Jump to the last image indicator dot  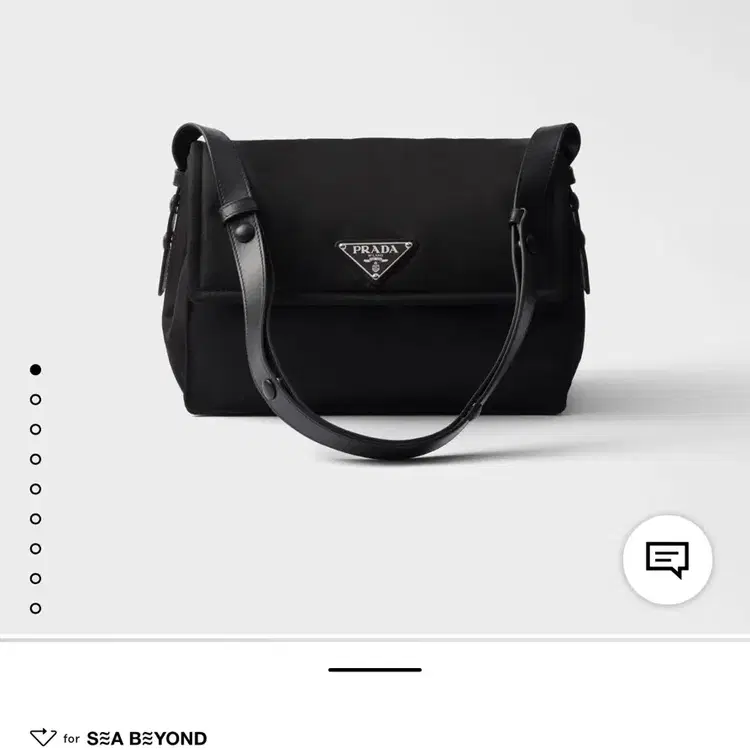[x=36, y=608]
